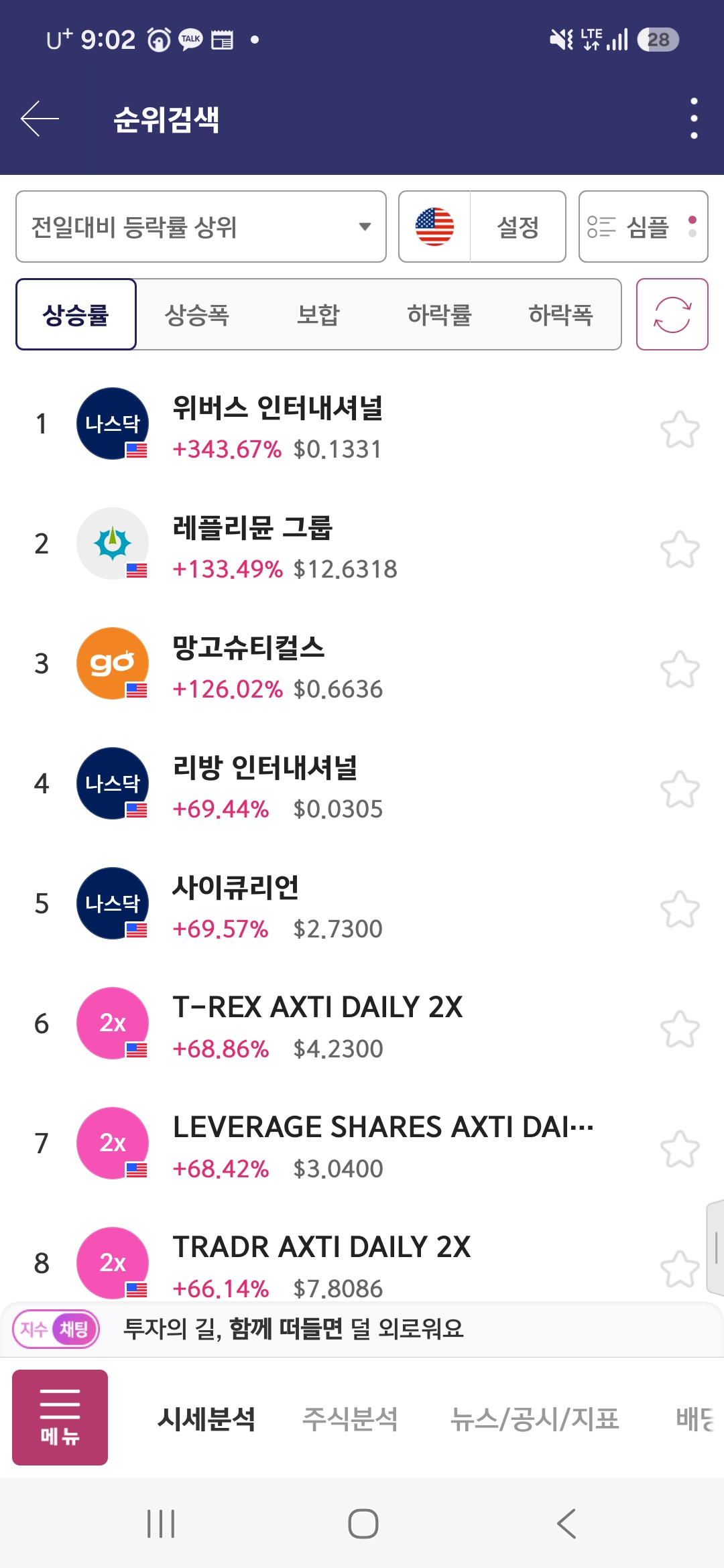Switch to the 주식분석 bottom tab
Viewport: 724px width, 1568px height.
[x=350, y=1419]
